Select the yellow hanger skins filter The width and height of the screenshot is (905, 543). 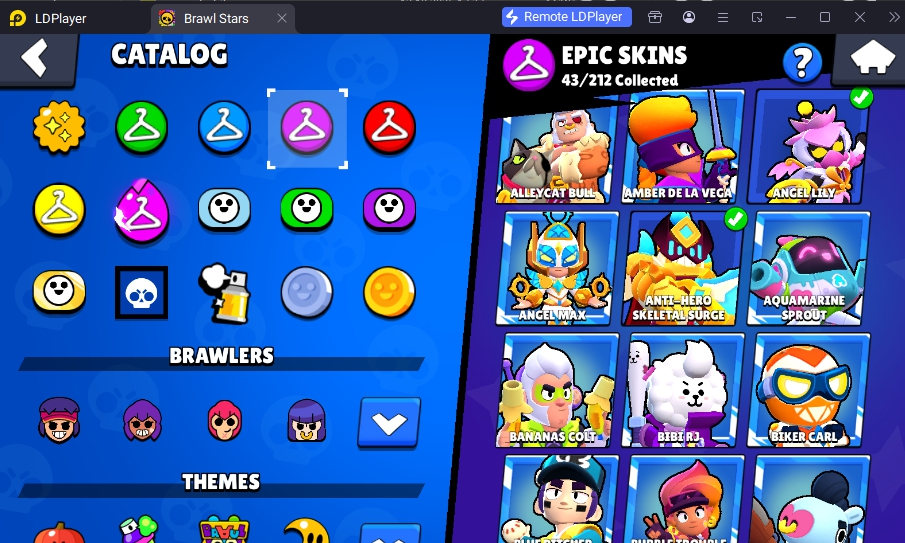[x=58, y=208]
